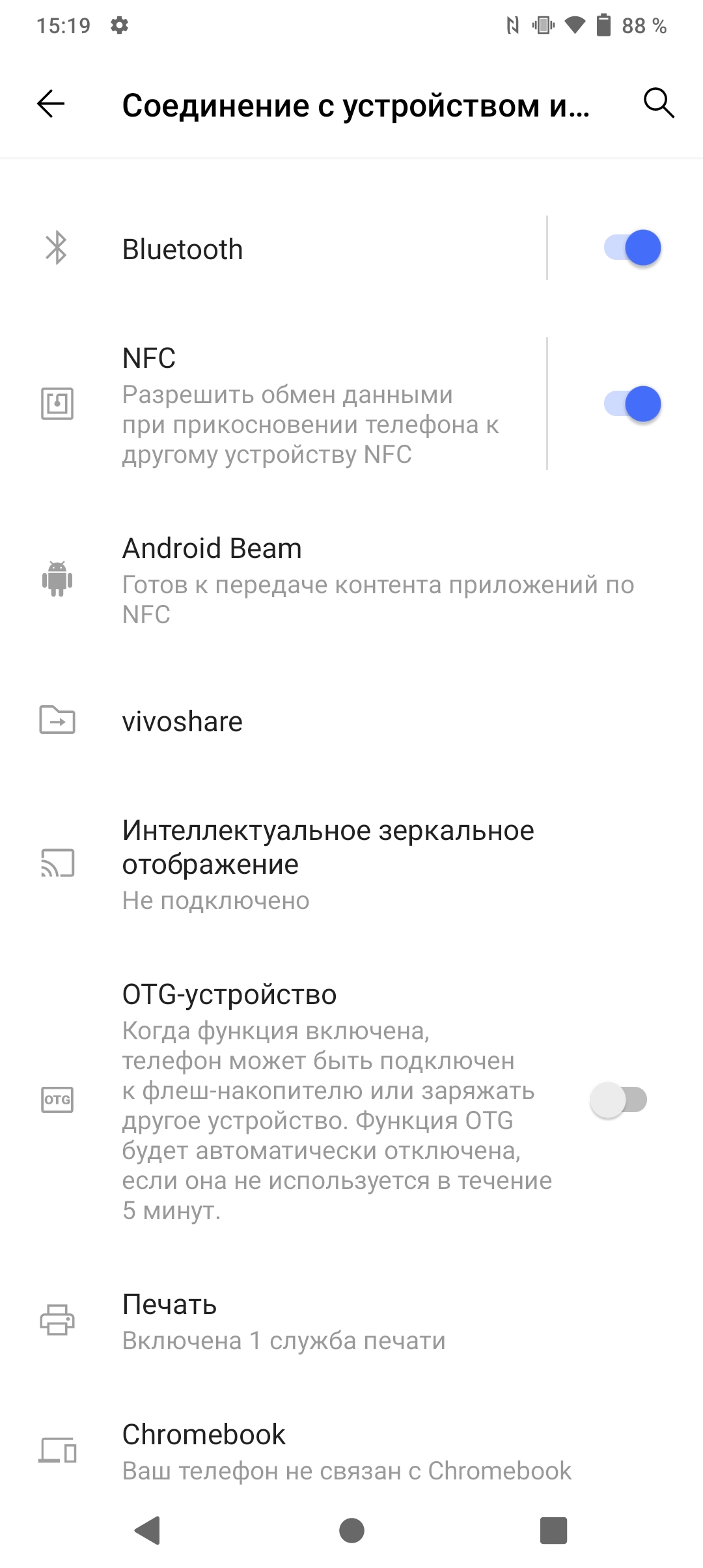This screenshot has height=1568, width=703.
Task: Open vivoshare
Action: point(351,721)
